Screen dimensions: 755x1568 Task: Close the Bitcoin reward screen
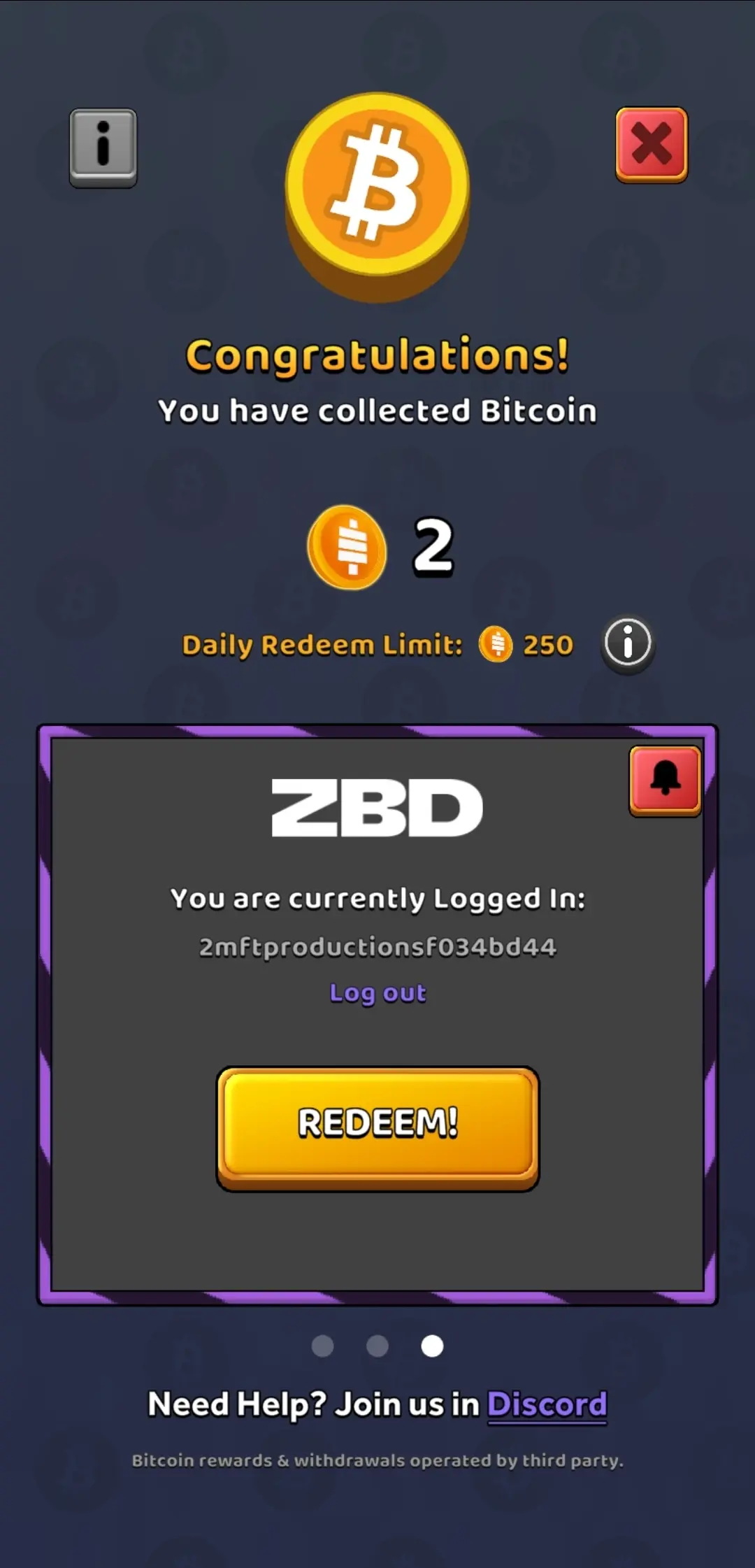[x=652, y=145]
